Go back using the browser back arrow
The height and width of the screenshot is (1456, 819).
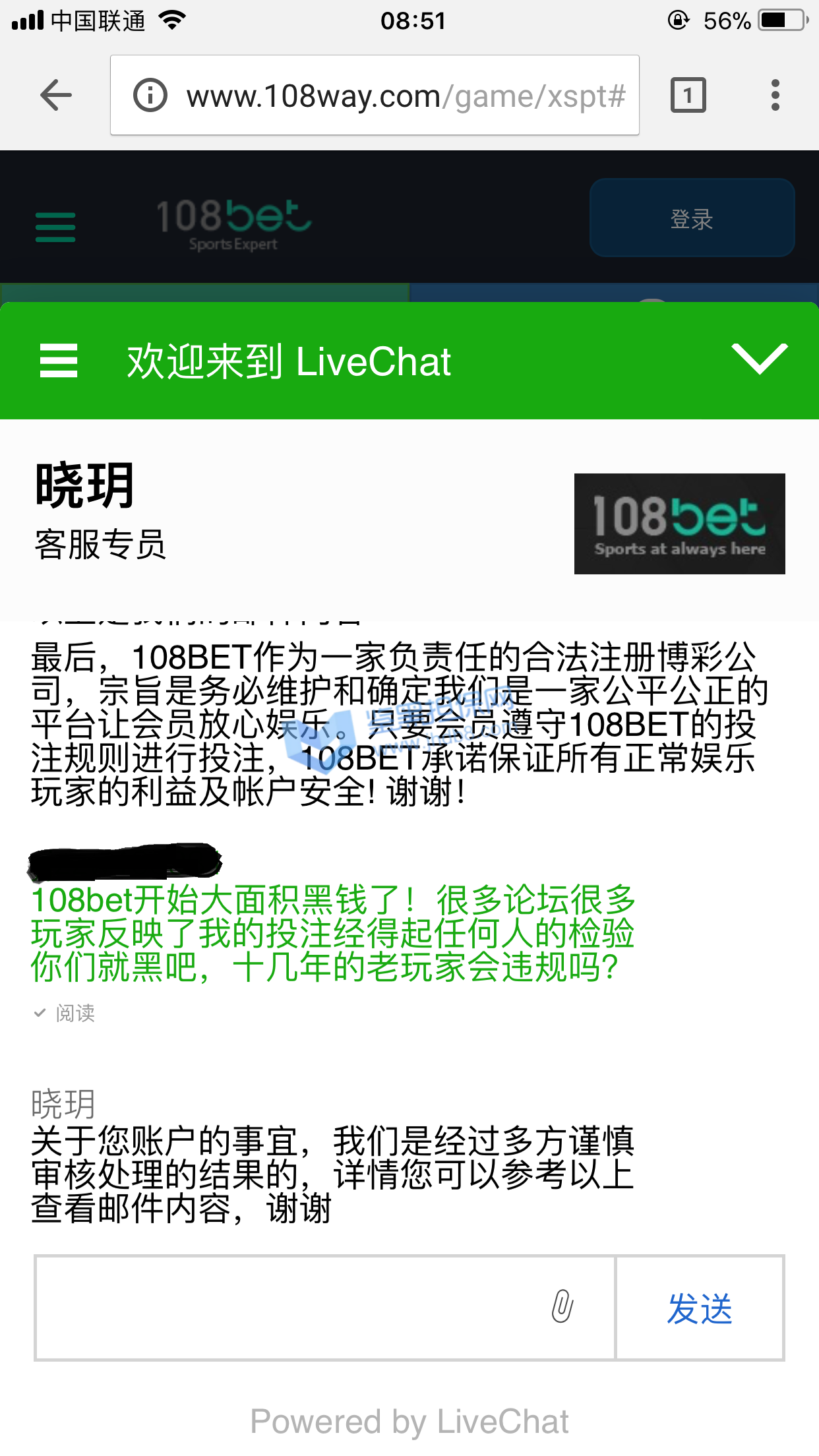[x=56, y=96]
